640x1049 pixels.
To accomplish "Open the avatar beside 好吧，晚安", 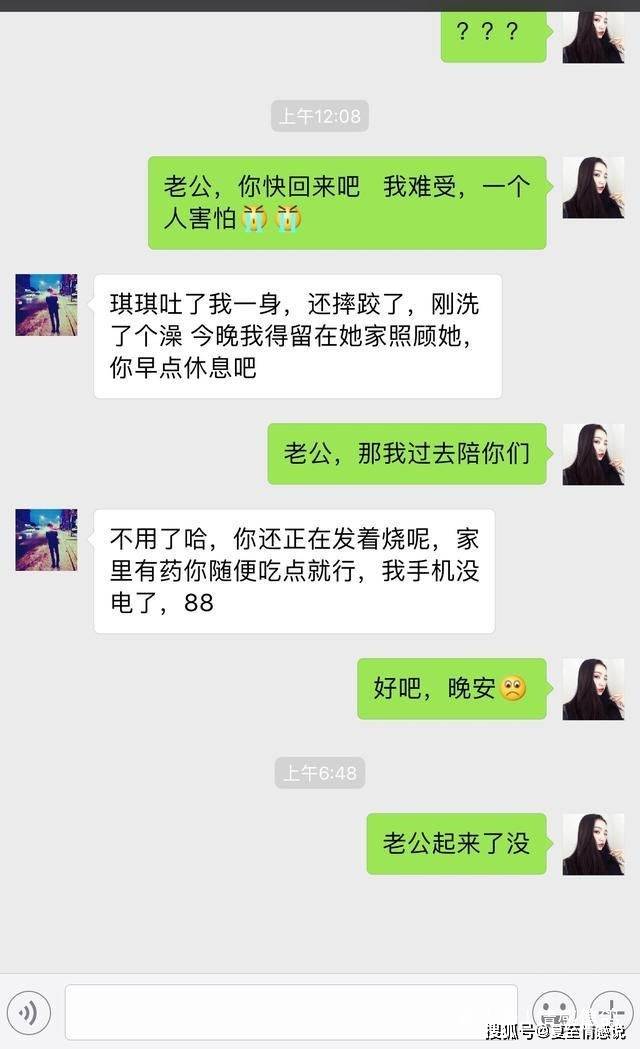I will click(x=593, y=689).
